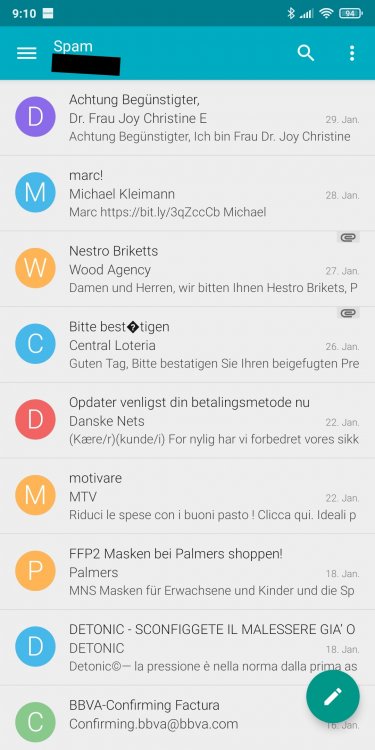The image size is (375, 750).
Task: Open the MTV motivare email
Action: 188,496
